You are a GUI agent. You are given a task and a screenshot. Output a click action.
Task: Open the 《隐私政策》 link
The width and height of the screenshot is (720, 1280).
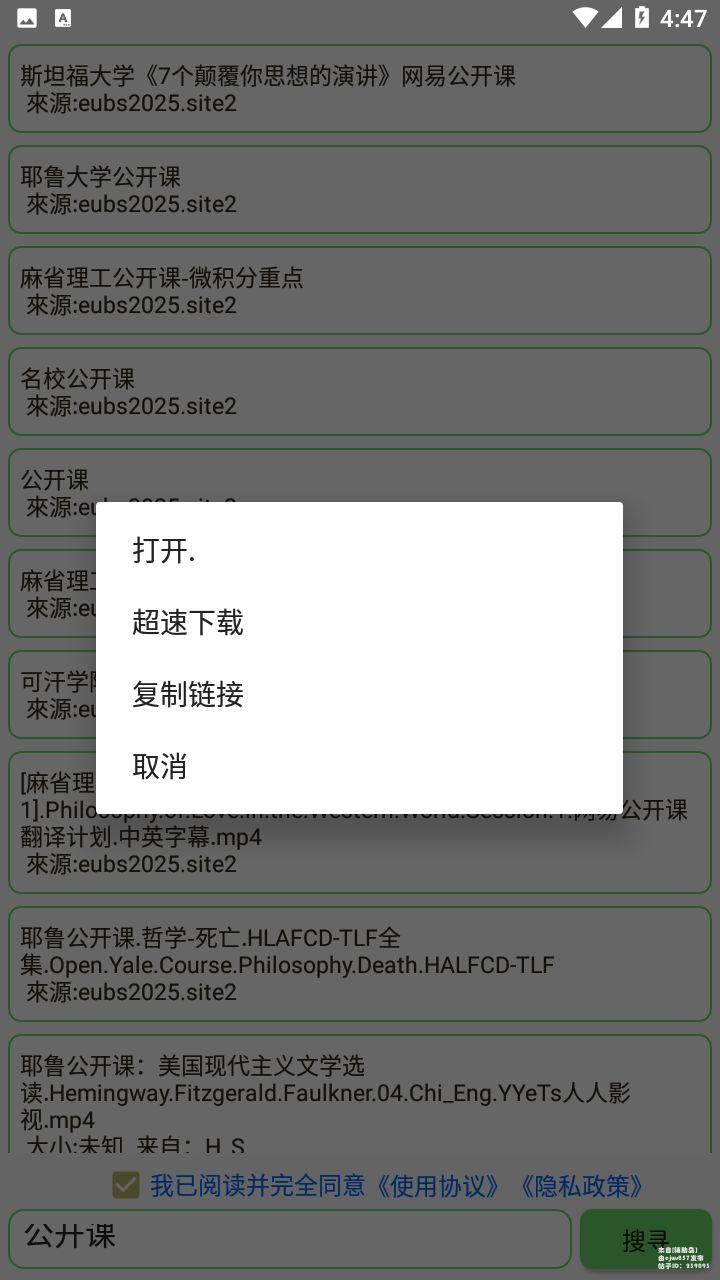pyautogui.click(x=582, y=1186)
